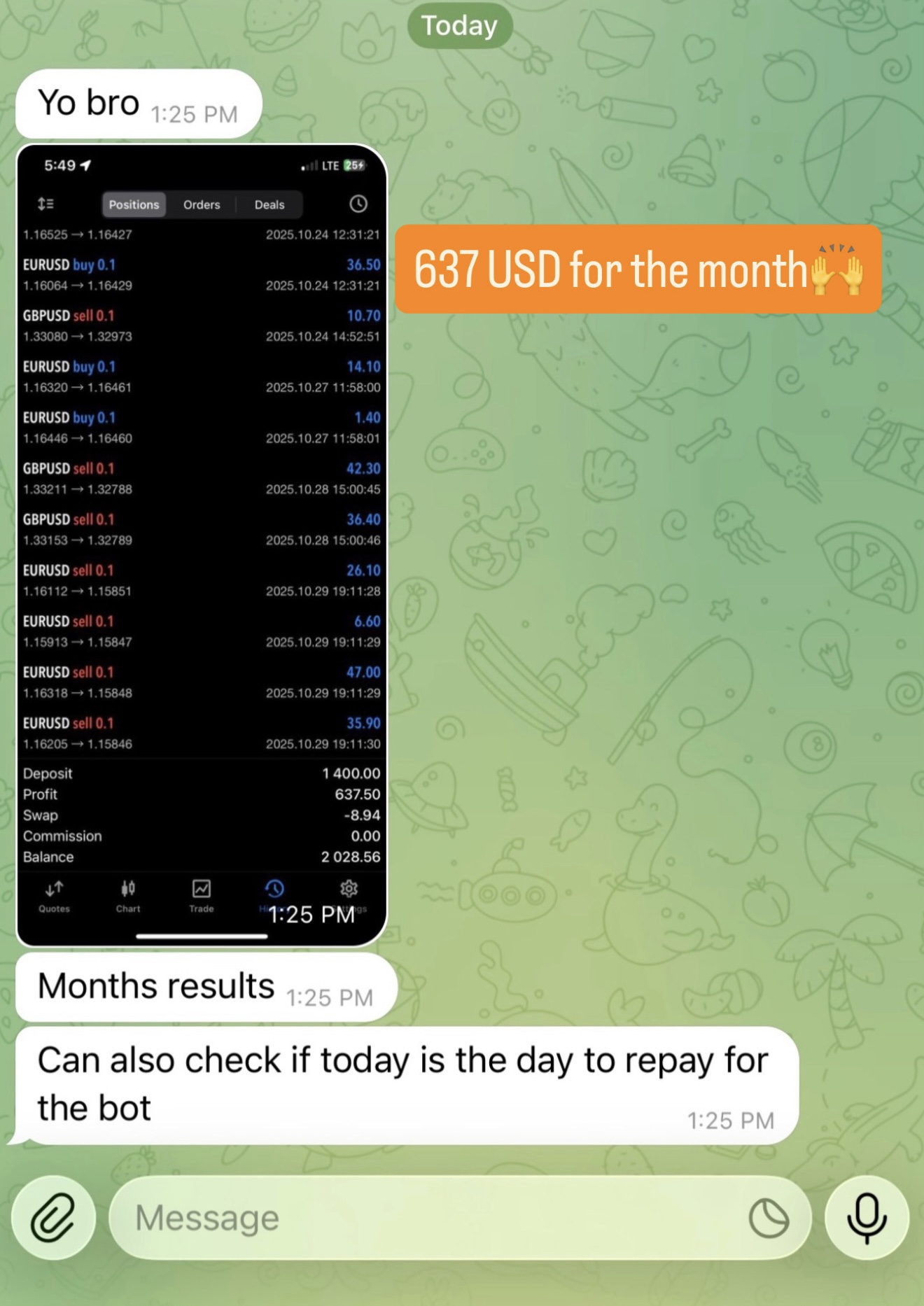Open the sticker panel icon
Viewport: 924px width, 1306px height.
(769, 1218)
